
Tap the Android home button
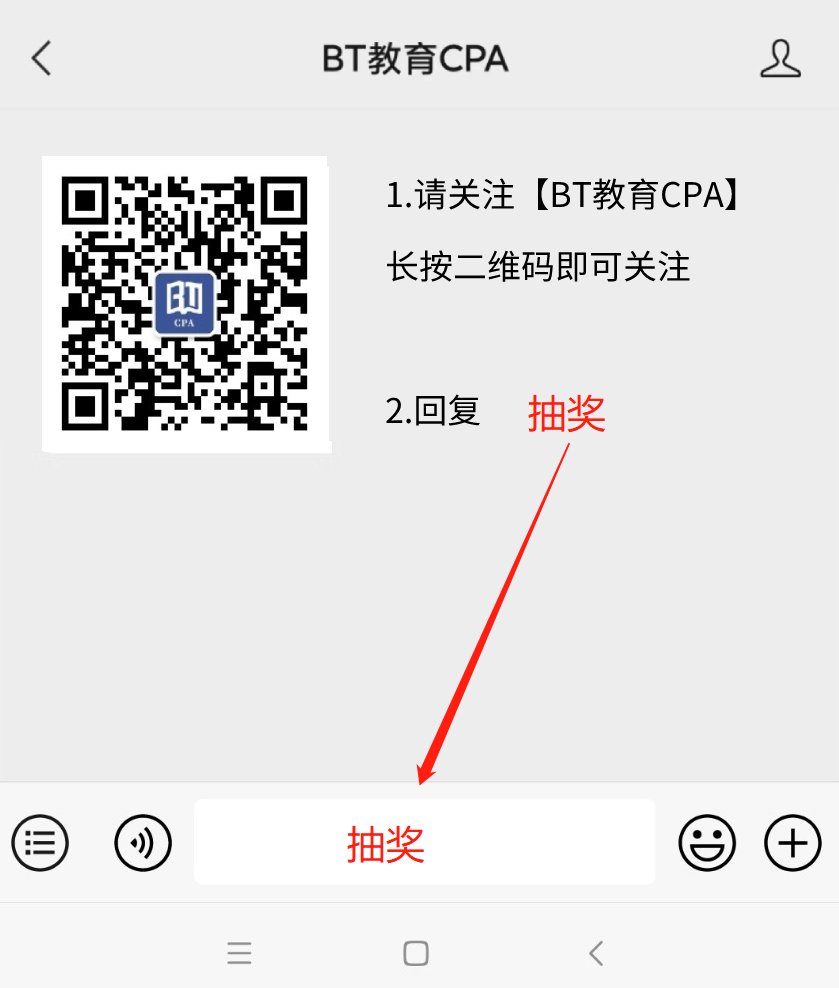(x=414, y=953)
